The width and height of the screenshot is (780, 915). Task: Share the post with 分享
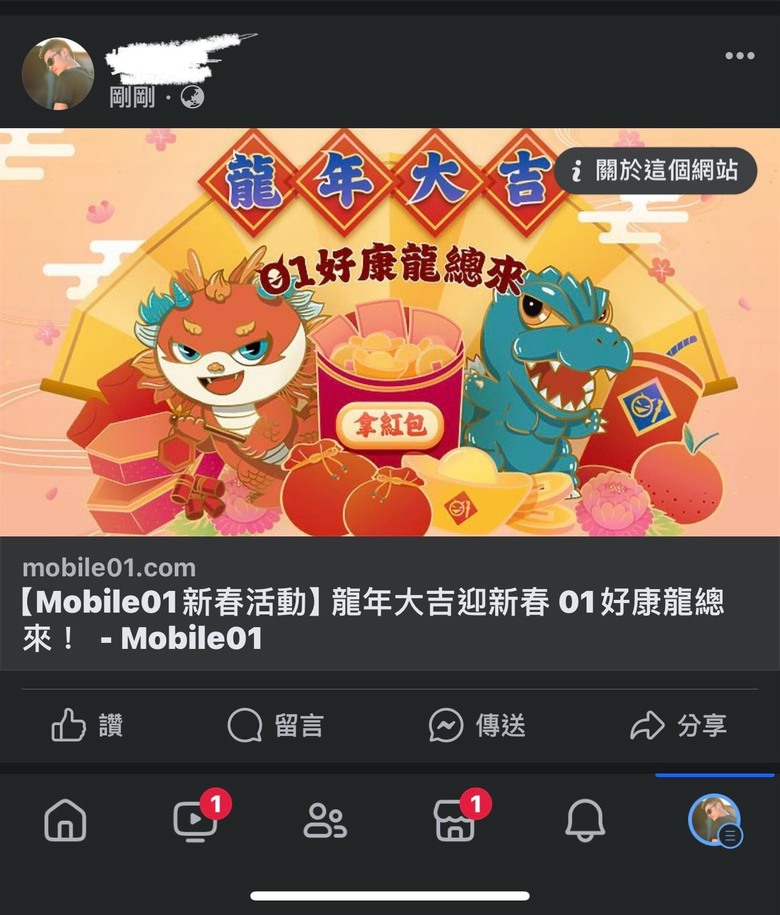(678, 725)
